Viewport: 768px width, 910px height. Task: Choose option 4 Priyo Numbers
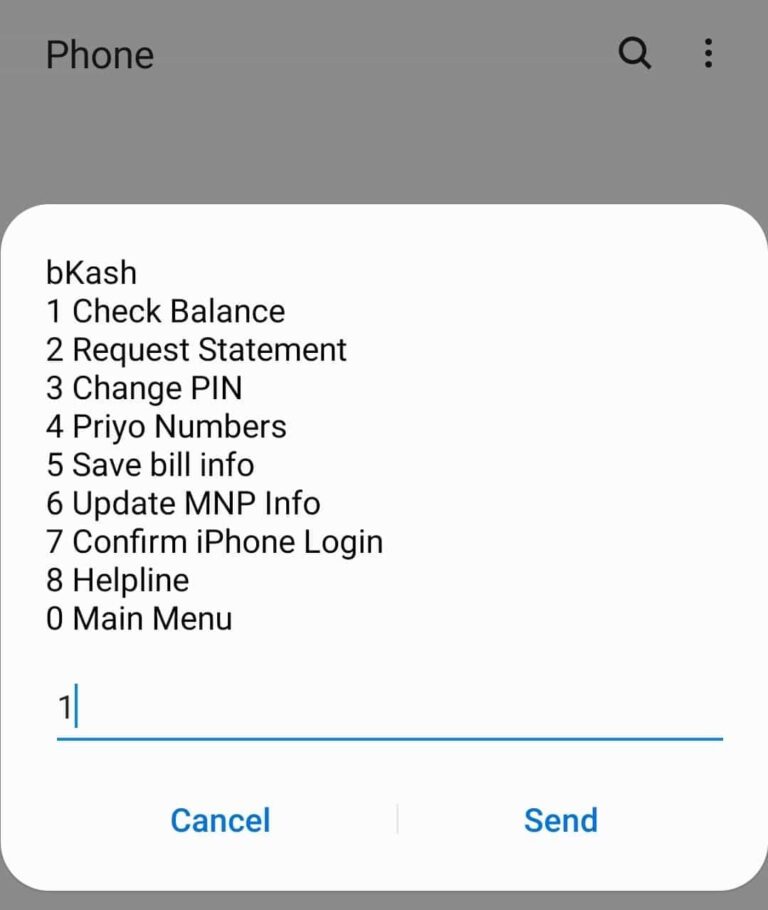(167, 427)
